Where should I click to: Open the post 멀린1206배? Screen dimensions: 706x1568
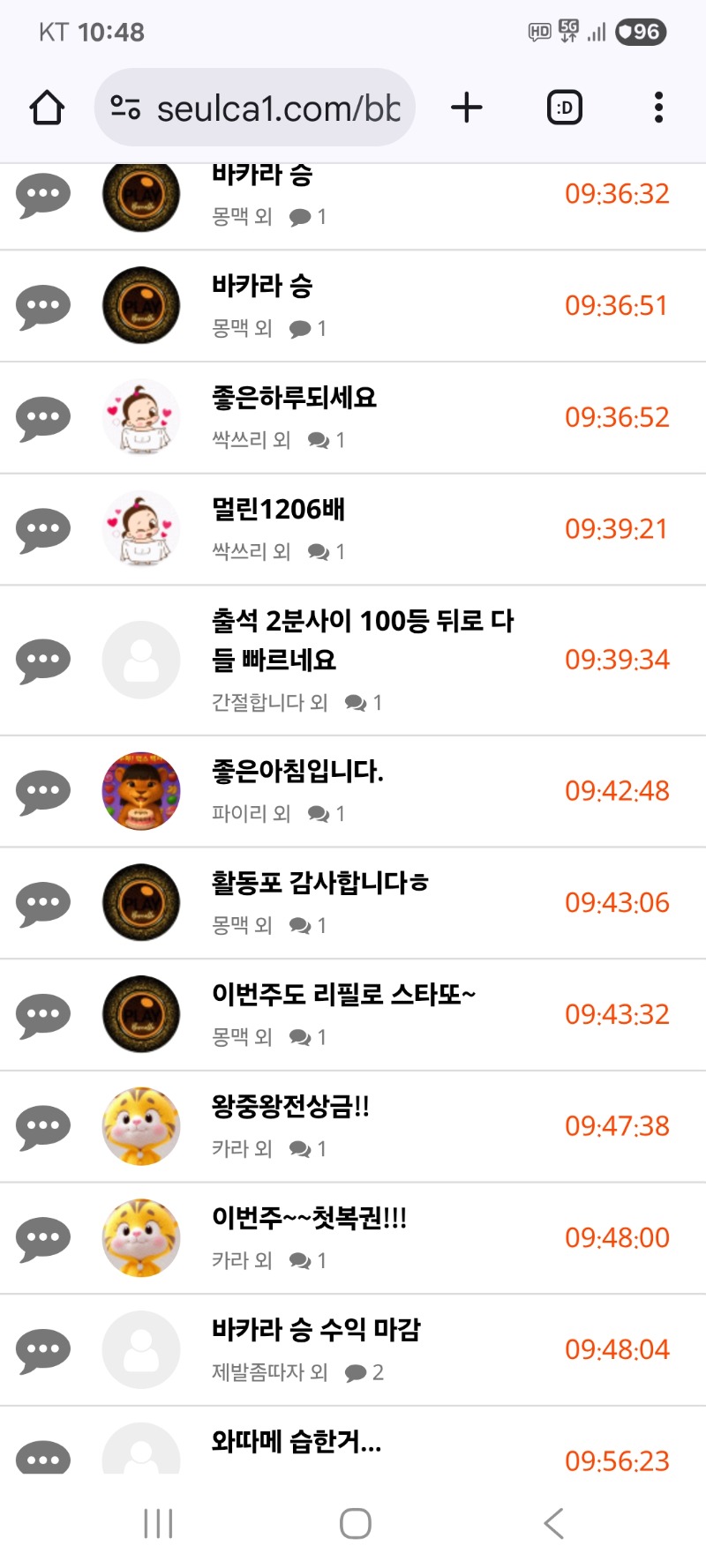click(278, 510)
